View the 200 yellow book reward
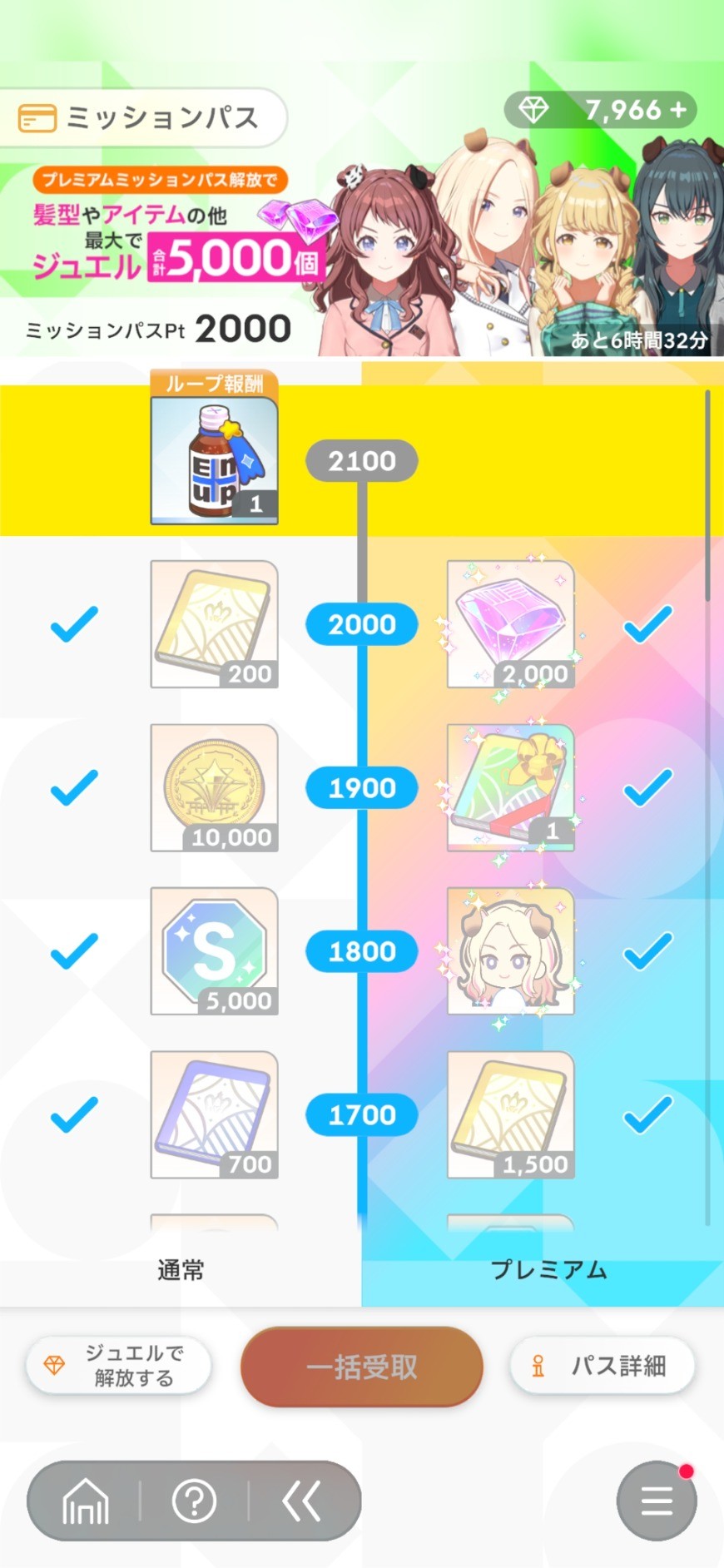This screenshot has height=1568, width=724. 214,624
